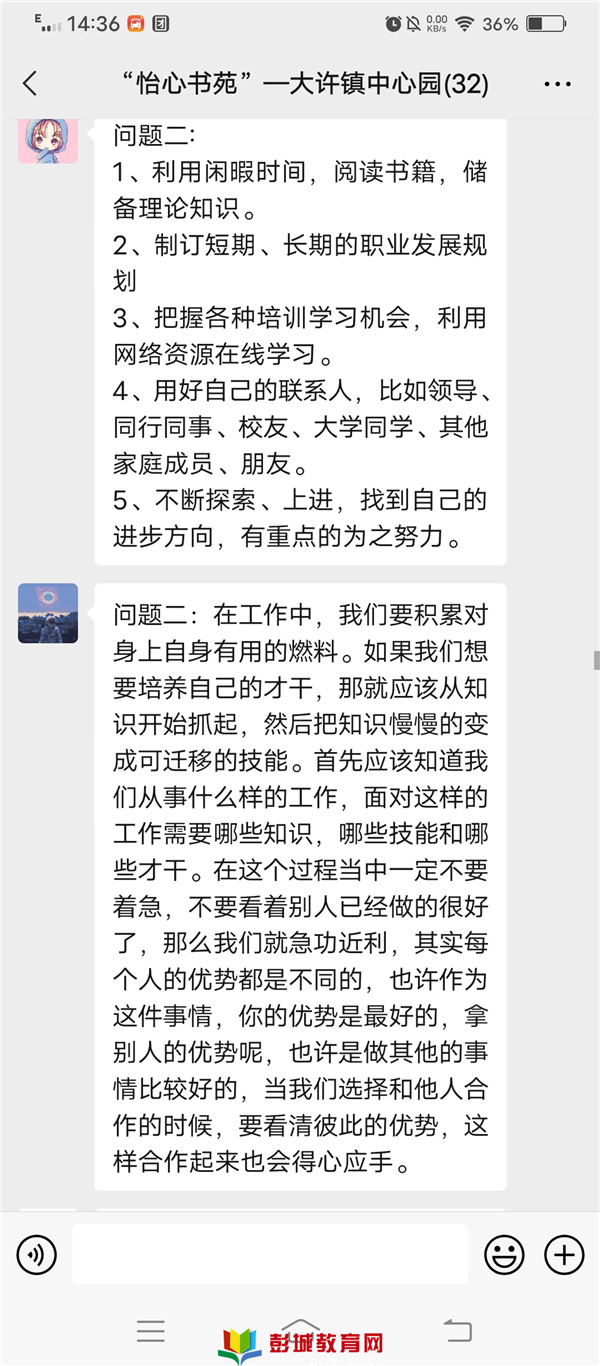
Task: Go back from the group chat
Action: tap(30, 84)
